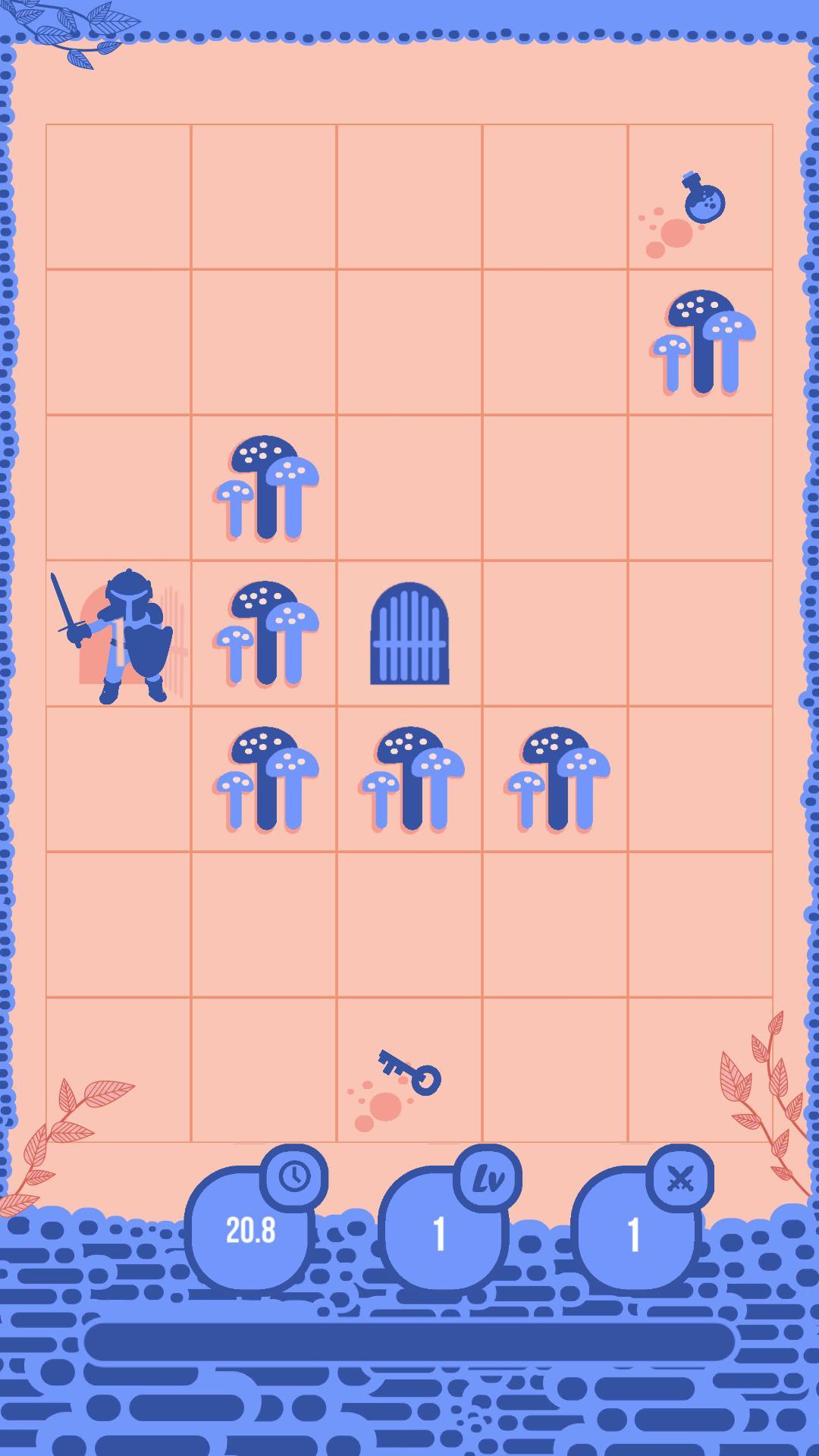The width and height of the screenshot is (819, 1456).
Task: Tap the potion flask tile
Action: point(701,197)
